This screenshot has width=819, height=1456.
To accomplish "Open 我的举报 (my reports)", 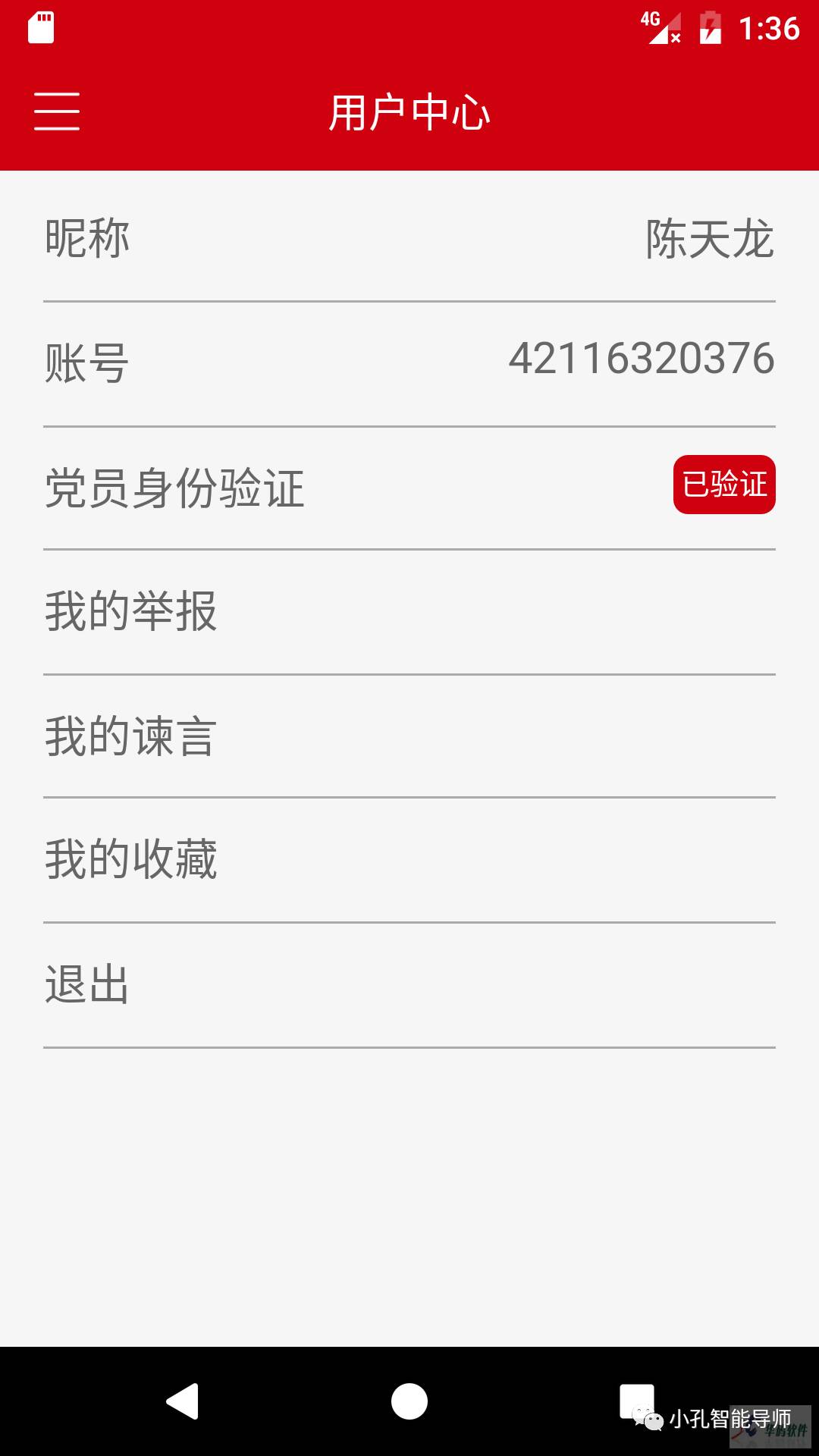I will tap(409, 612).
